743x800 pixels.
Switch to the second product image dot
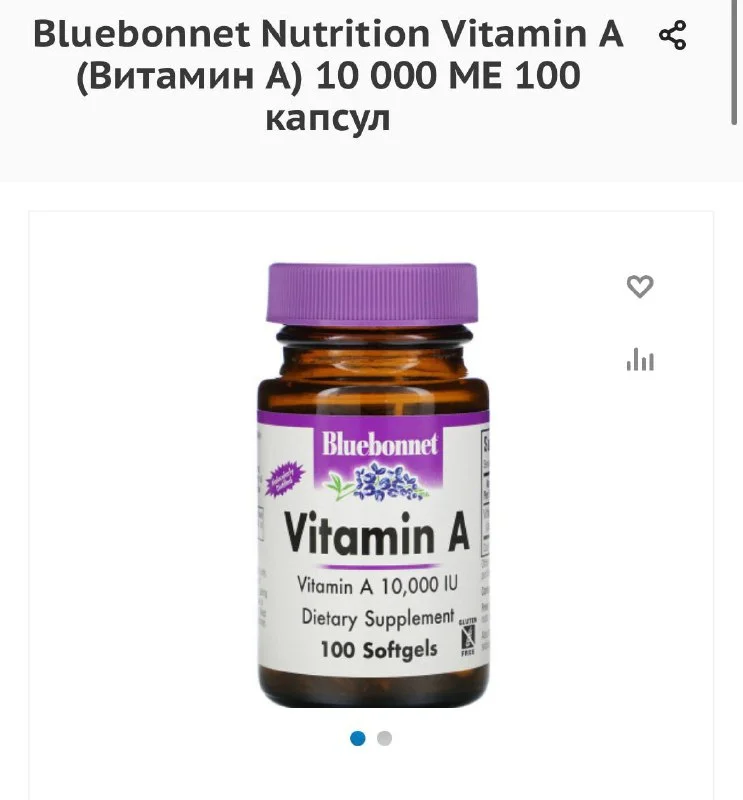[385, 739]
